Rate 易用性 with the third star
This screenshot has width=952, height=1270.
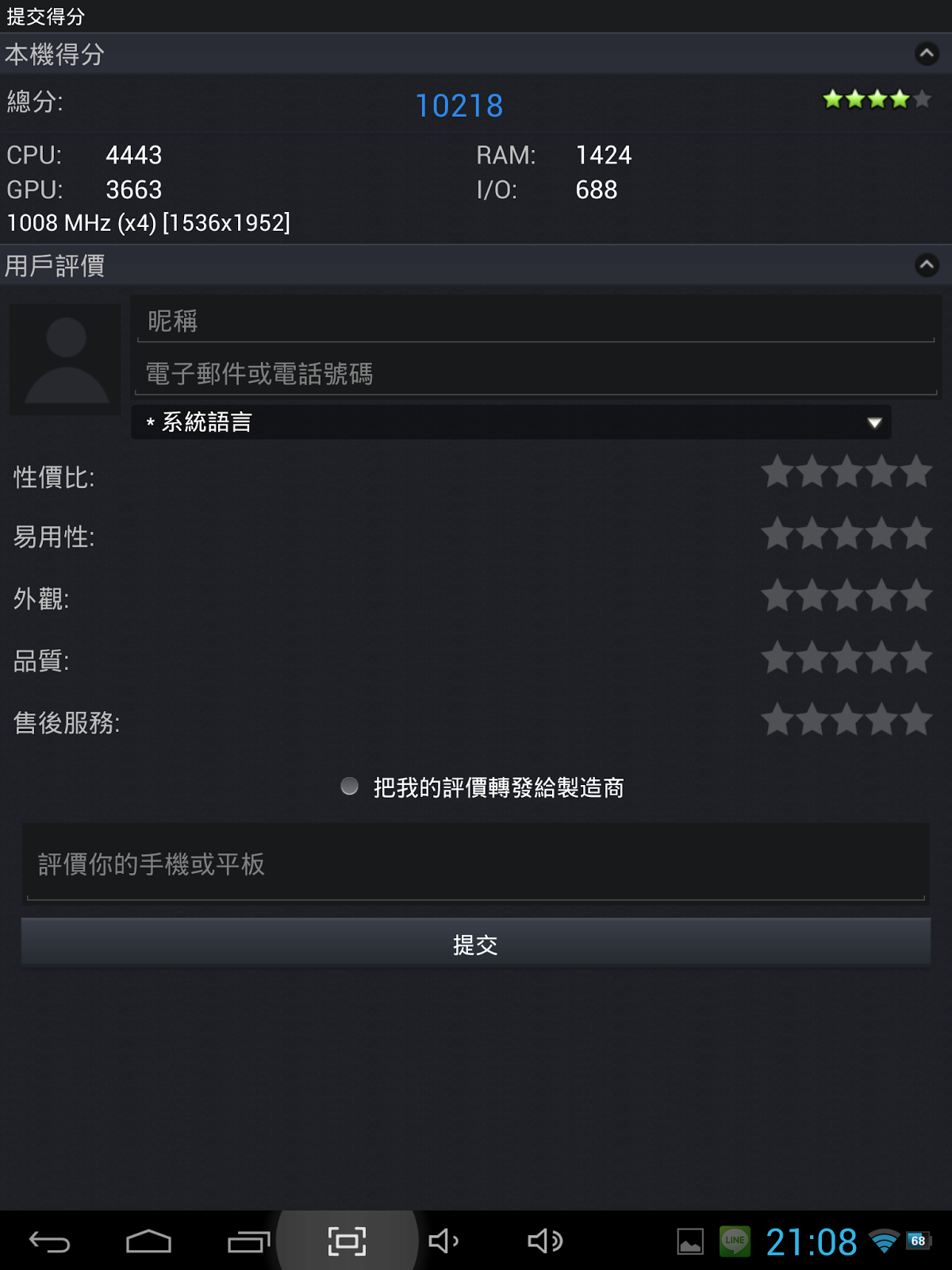coord(846,534)
